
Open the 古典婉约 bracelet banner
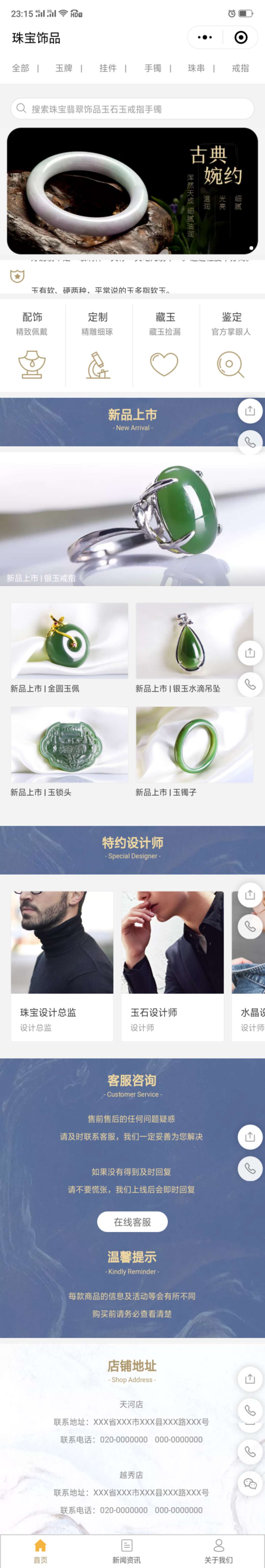[x=132, y=191]
